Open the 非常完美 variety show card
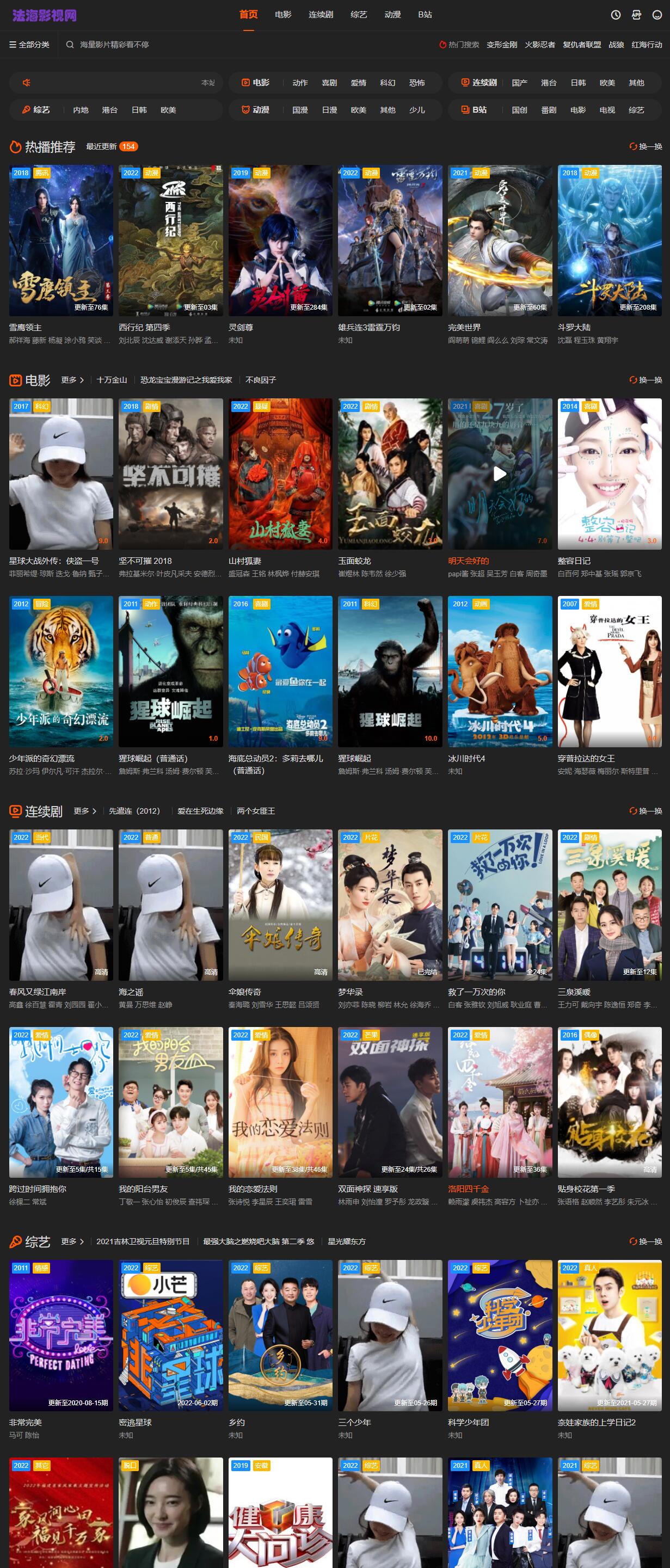The width and height of the screenshot is (670, 1568). 61,1335
